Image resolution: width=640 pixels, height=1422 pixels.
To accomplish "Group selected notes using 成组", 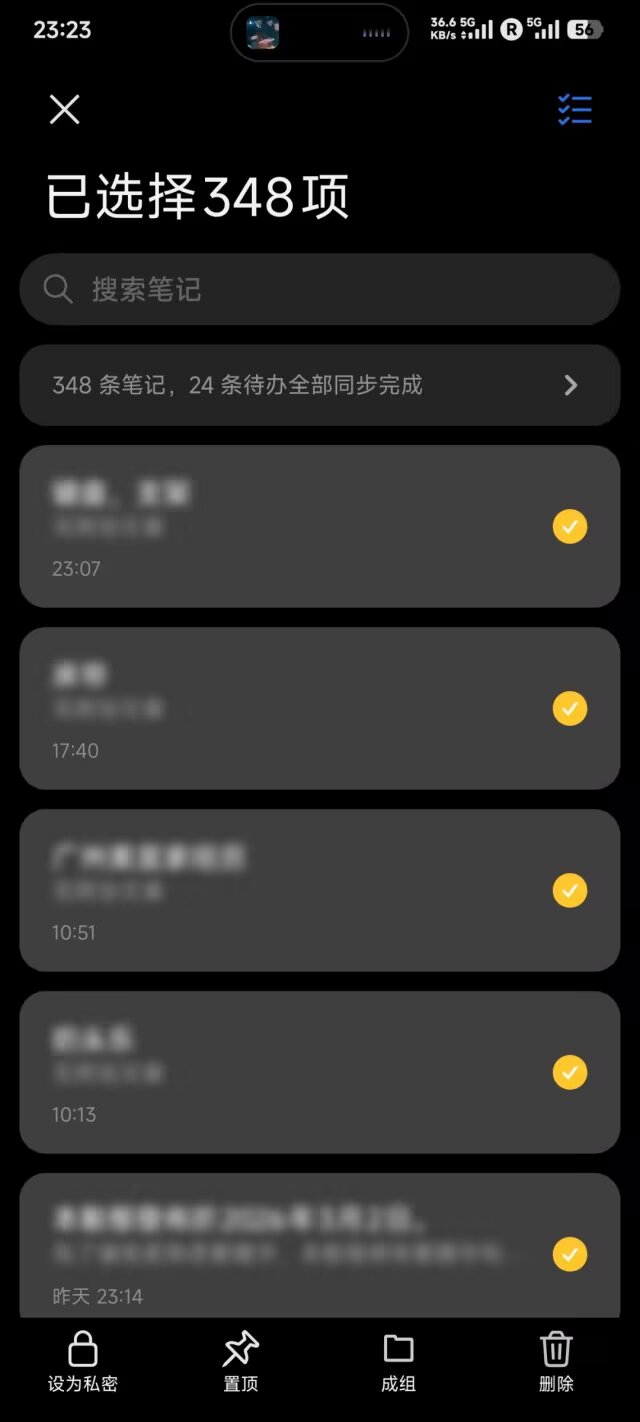I will point(398,1362).
